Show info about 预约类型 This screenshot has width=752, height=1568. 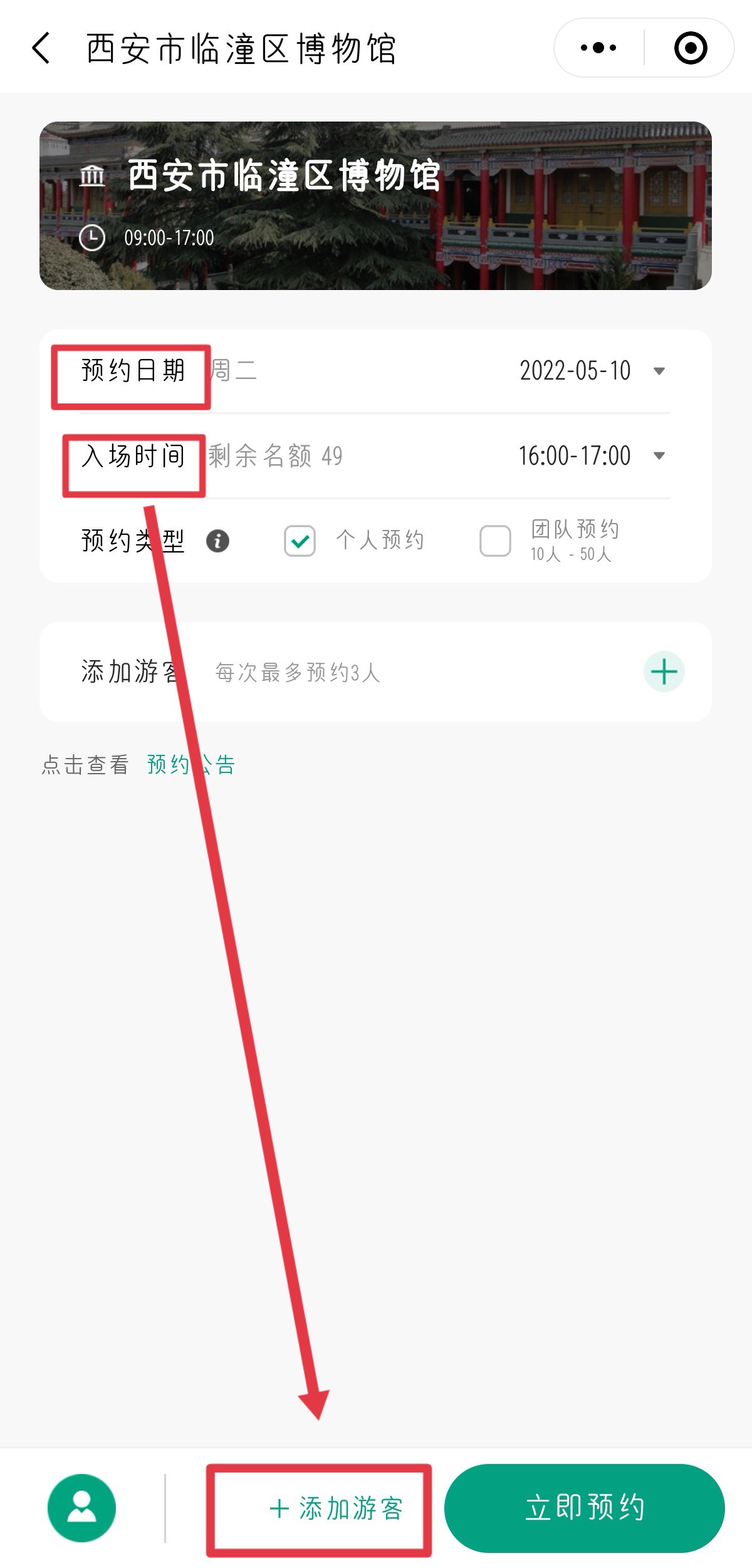[217, 541]
